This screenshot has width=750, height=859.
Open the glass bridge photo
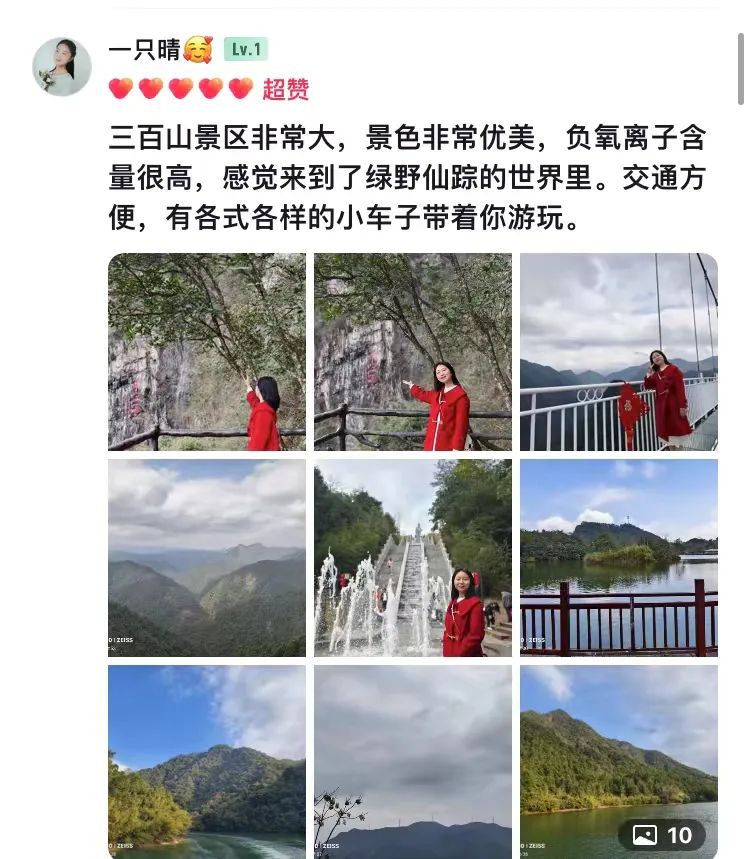[618, 351]
